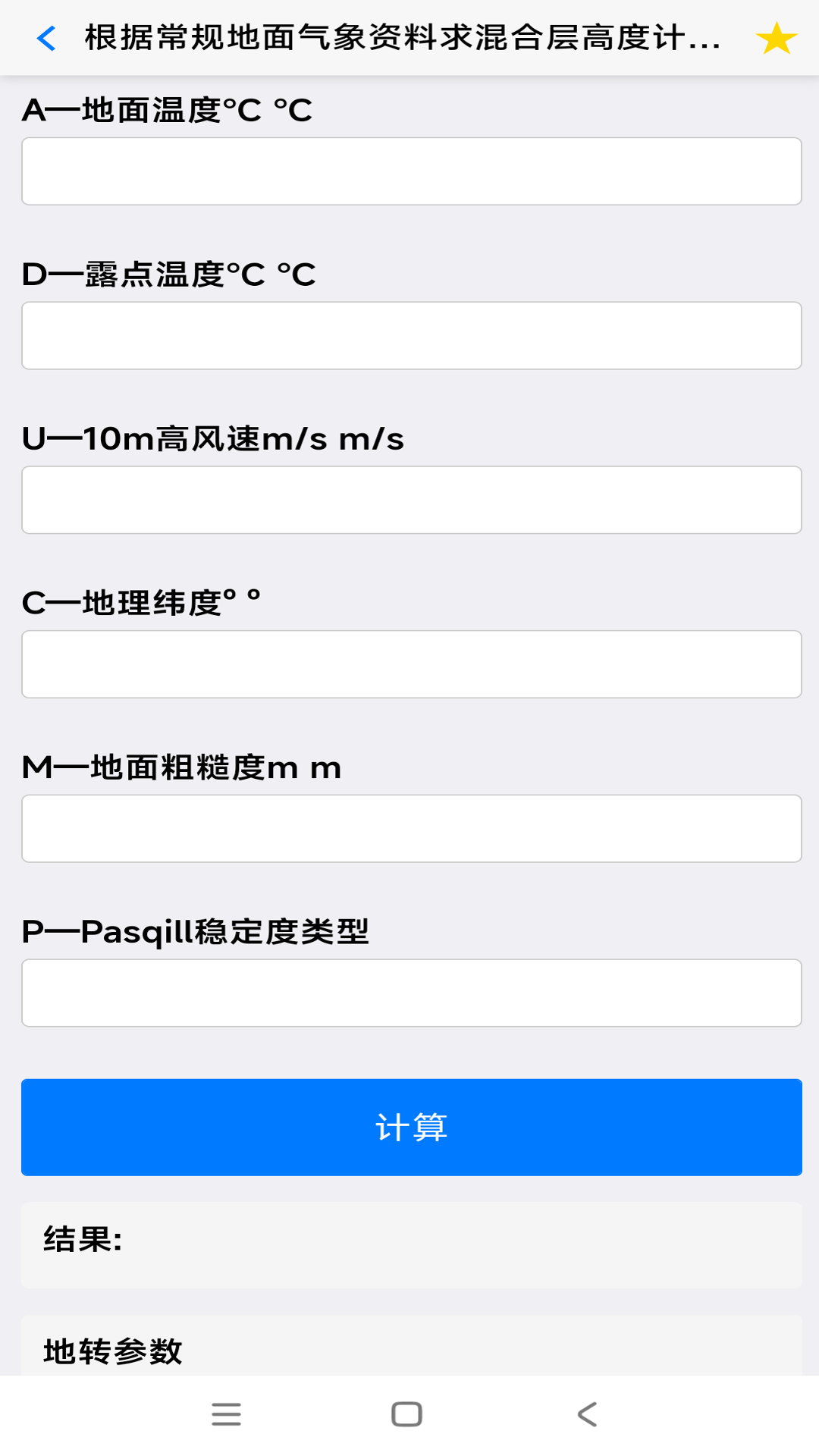The image size is (819, 1456).
Task: Click the 地理纬度 entry field
Action: pos(409,663)
